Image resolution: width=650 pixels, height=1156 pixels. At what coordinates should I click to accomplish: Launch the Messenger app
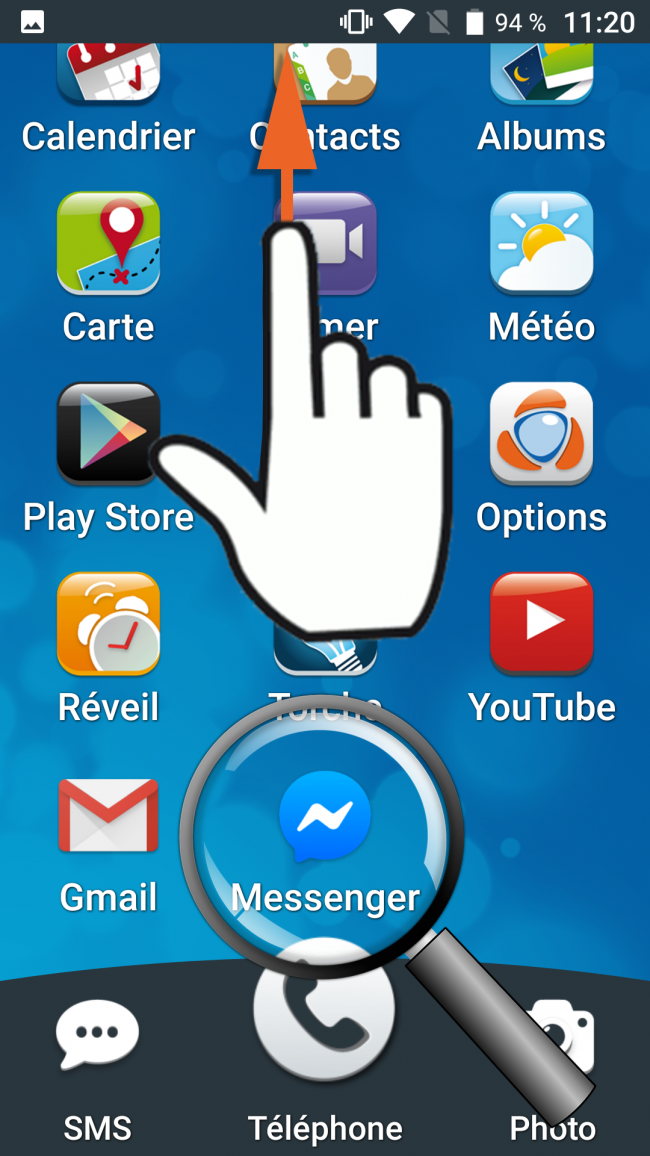(325, 815)
